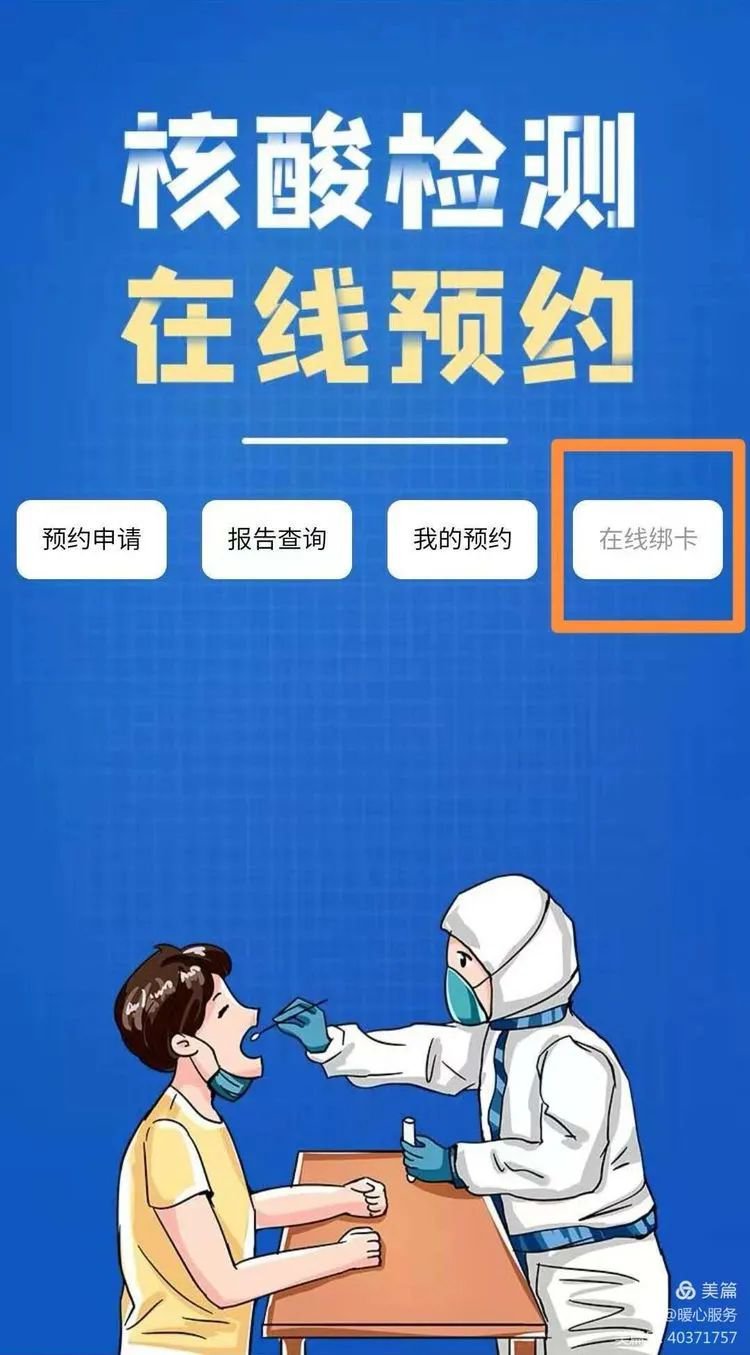View 我的预约 appointments
The height and width of the screenshot is (1355, 750).
[462, 540]
